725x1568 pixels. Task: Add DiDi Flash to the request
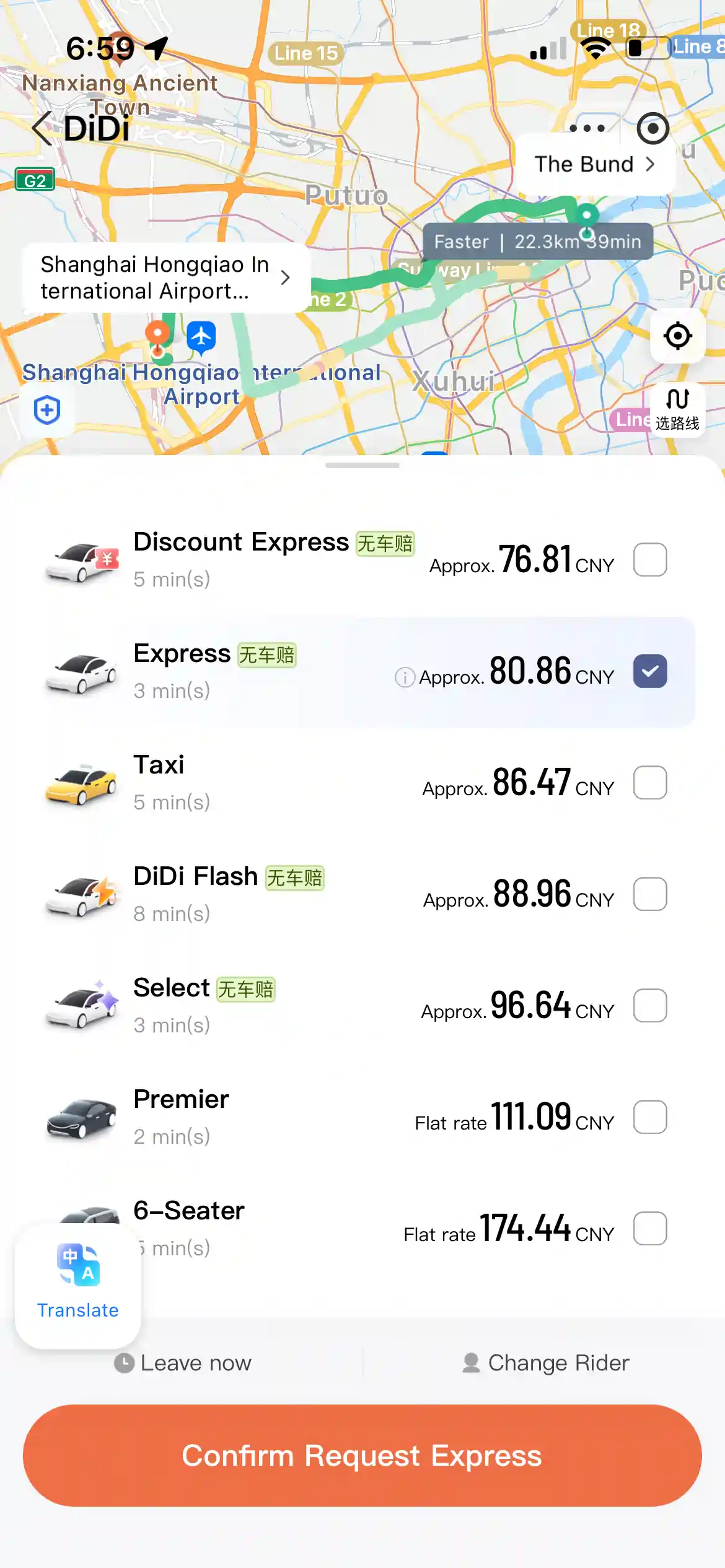point(650,894)
